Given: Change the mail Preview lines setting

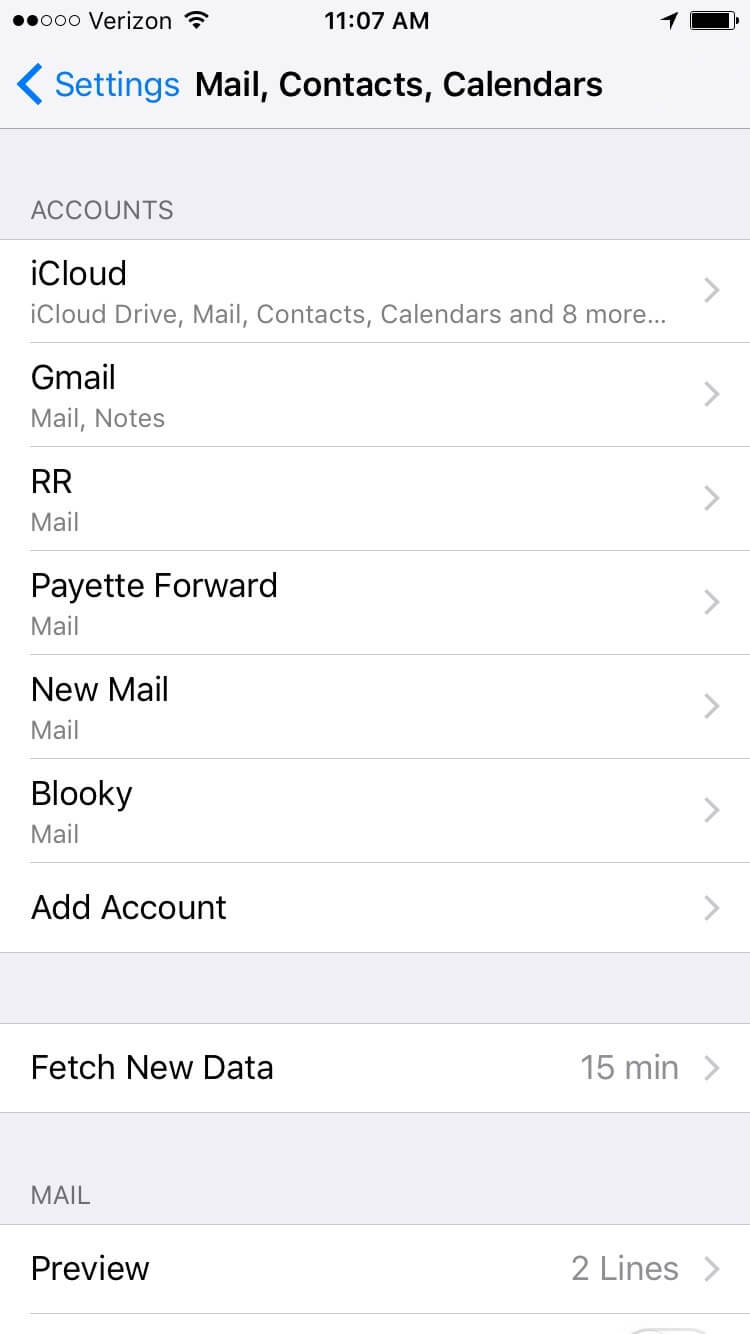Looking at the screenshot, I should point(375,1269).
